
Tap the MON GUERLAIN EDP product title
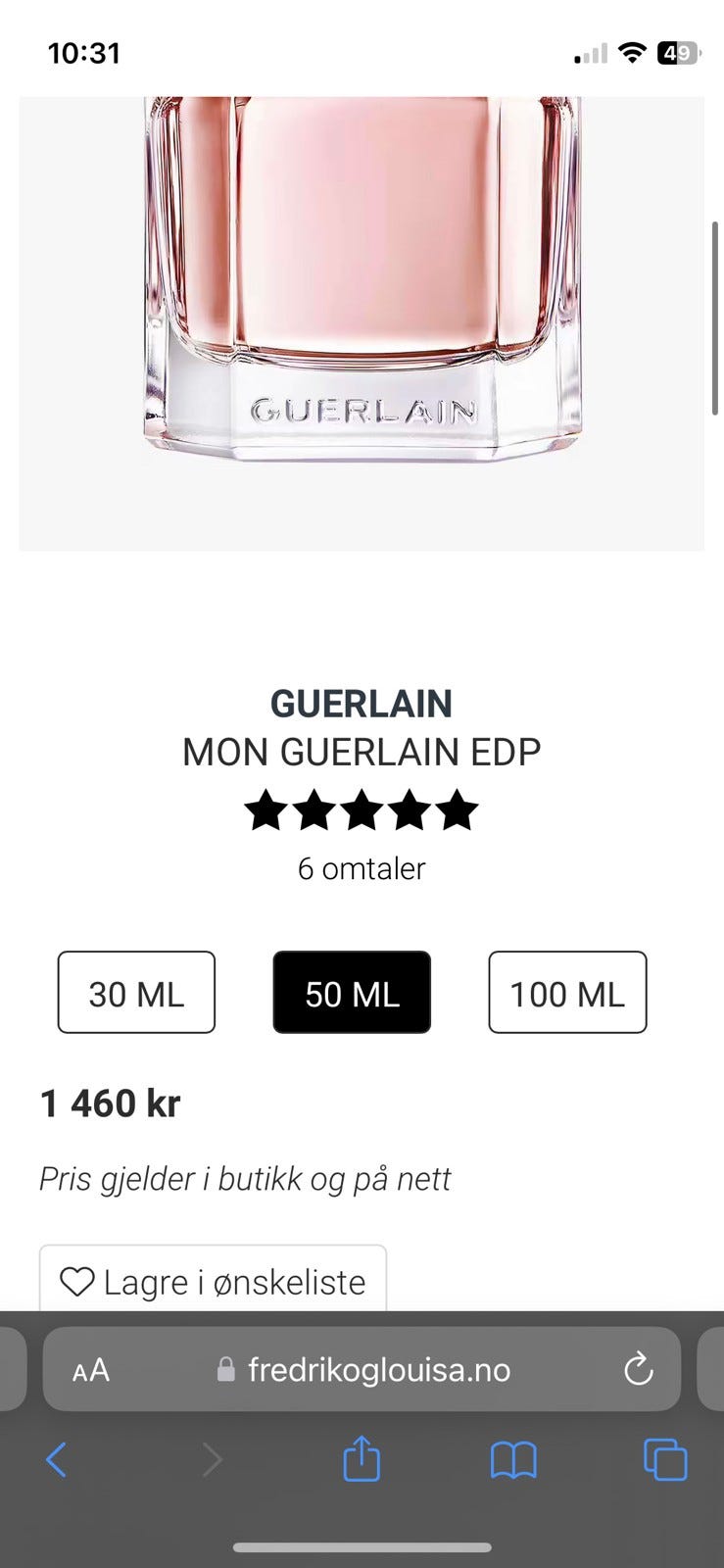(362, 752)
